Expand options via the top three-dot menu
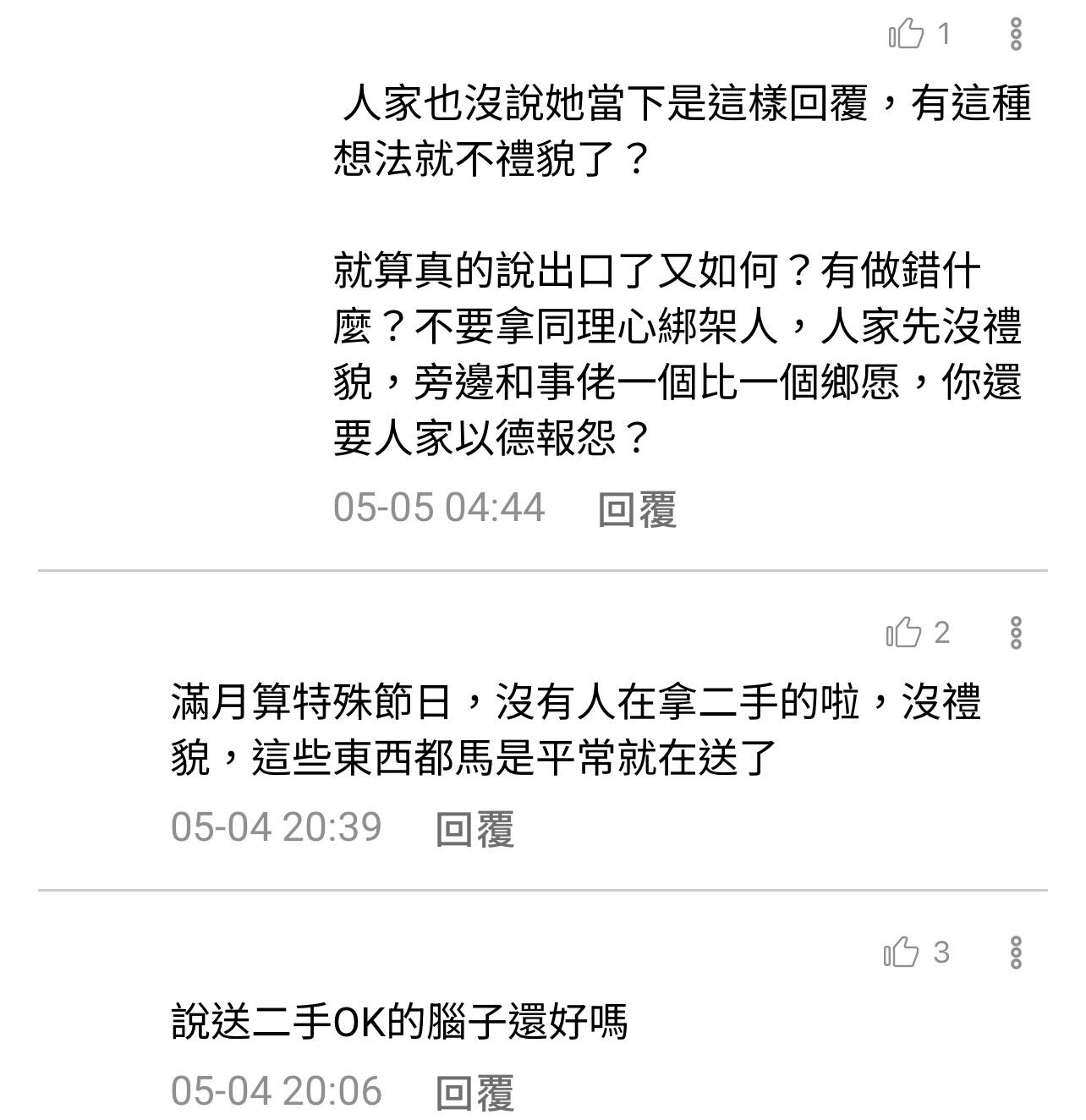This screenshot has height=1120, width=1086. [x=1018, y=34]
